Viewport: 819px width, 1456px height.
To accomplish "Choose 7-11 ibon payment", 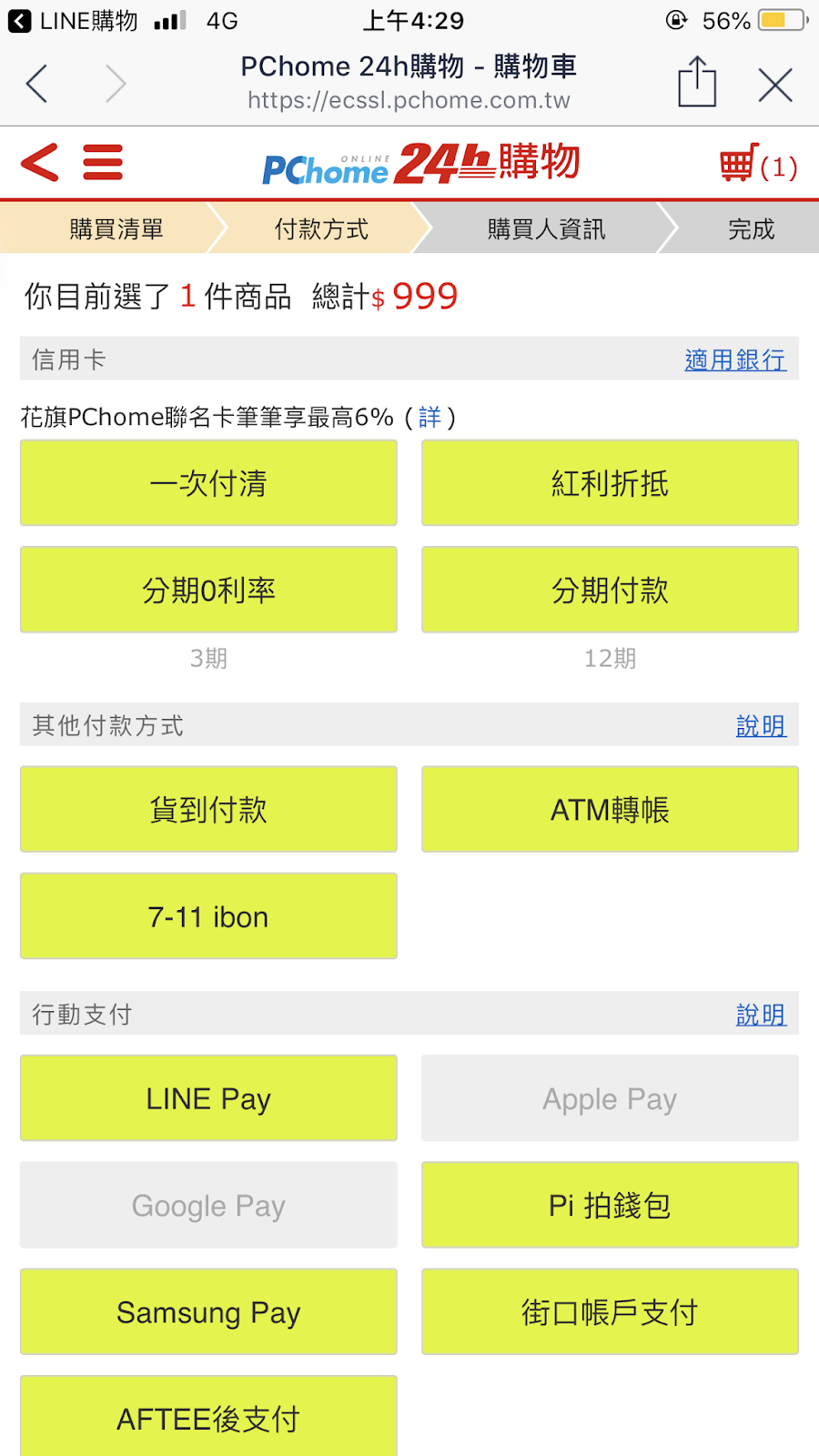I will pos(208,916).
